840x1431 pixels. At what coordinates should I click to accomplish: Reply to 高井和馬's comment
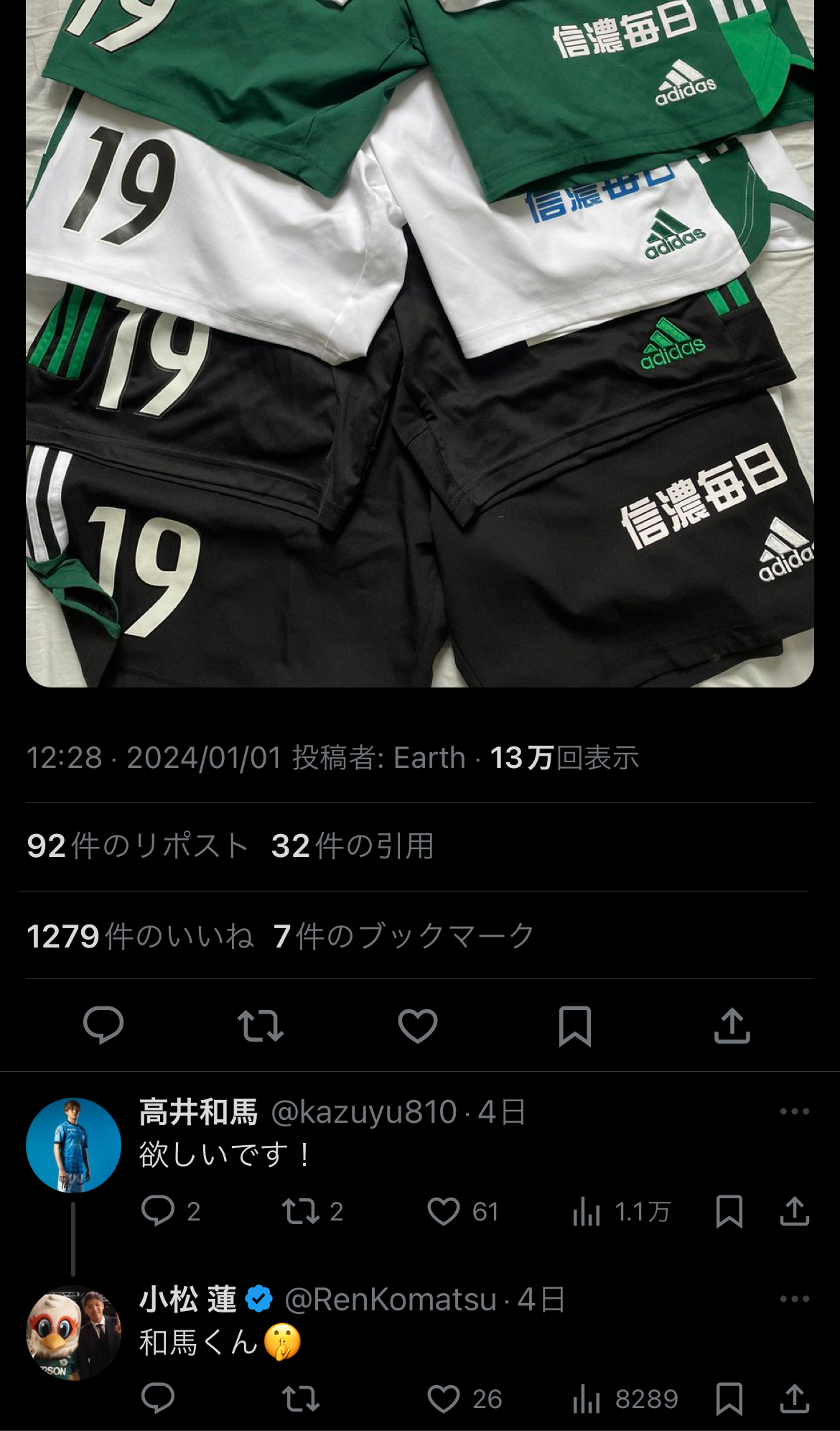(158, 1211)
